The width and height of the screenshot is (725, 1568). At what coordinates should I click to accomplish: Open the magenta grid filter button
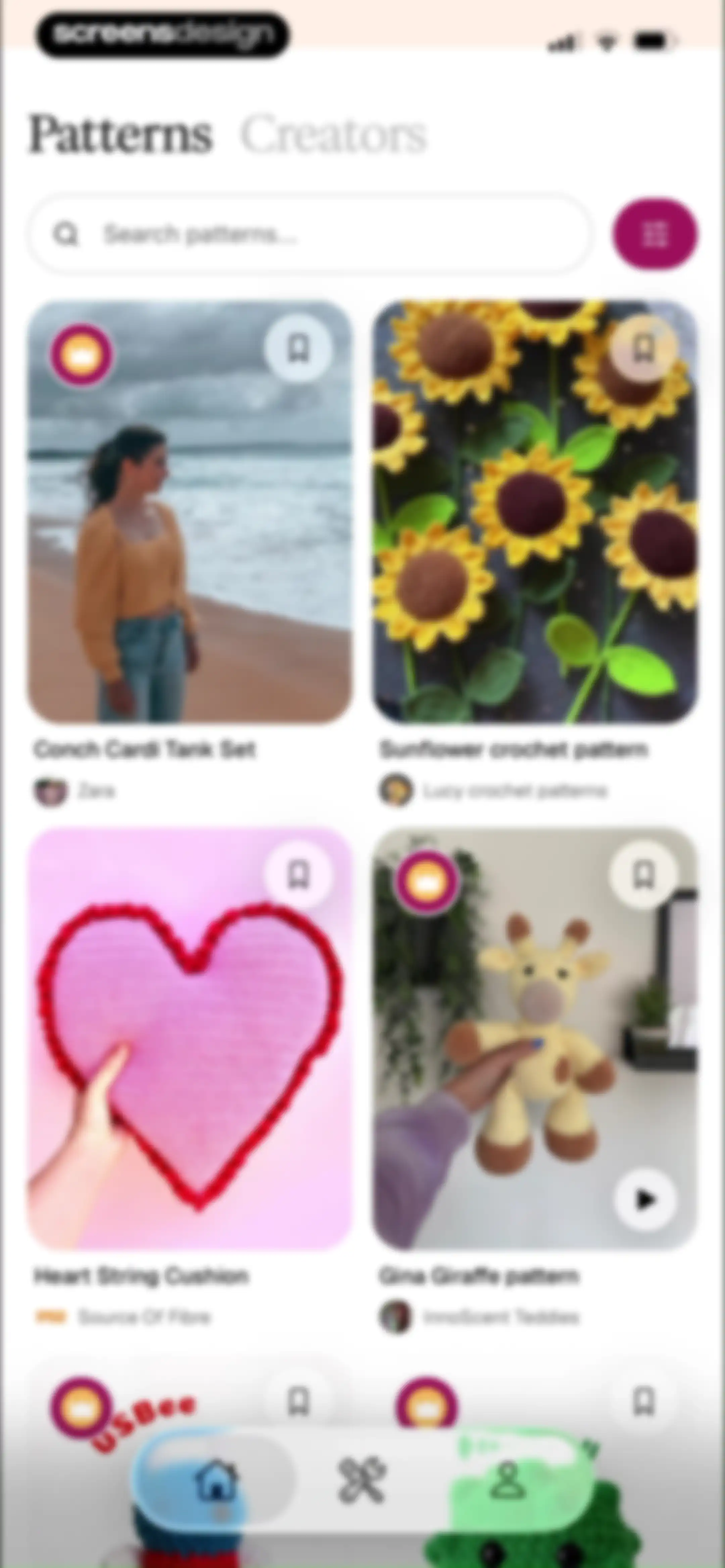(x=655, y=234)
